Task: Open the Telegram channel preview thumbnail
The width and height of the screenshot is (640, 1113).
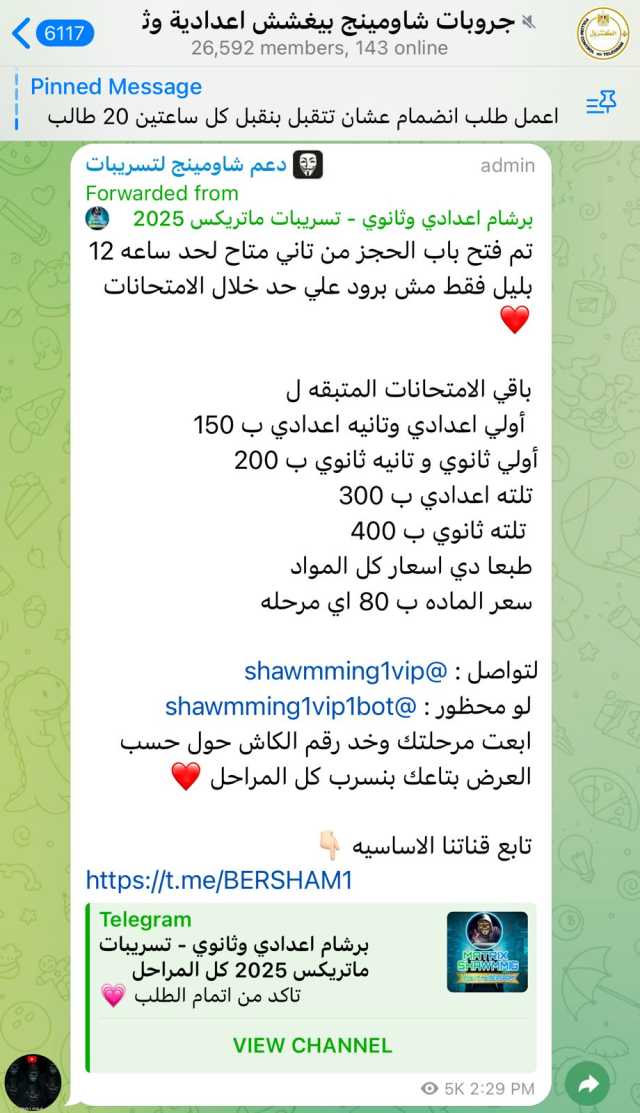Action: [487, 951]
